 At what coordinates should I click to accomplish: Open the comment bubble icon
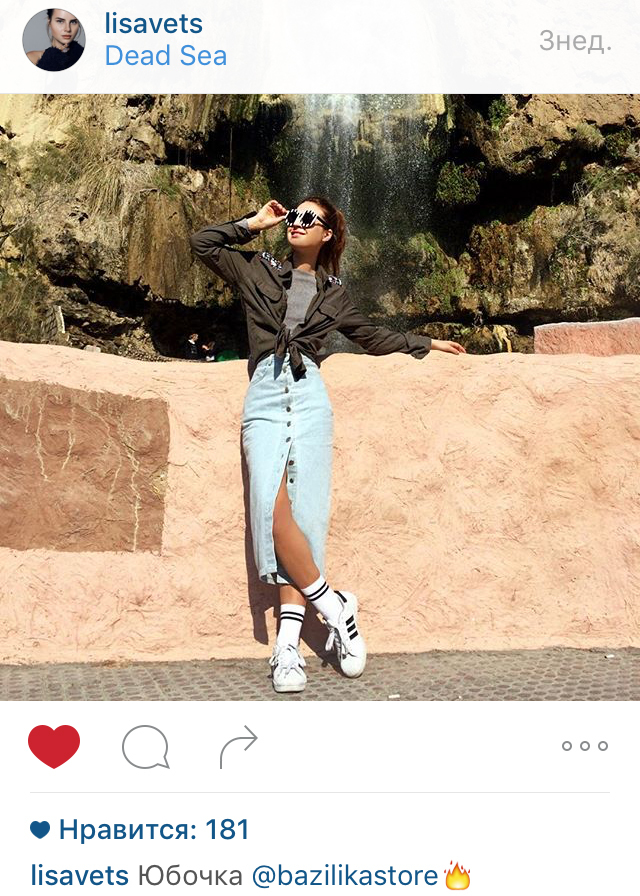(145, 747)
